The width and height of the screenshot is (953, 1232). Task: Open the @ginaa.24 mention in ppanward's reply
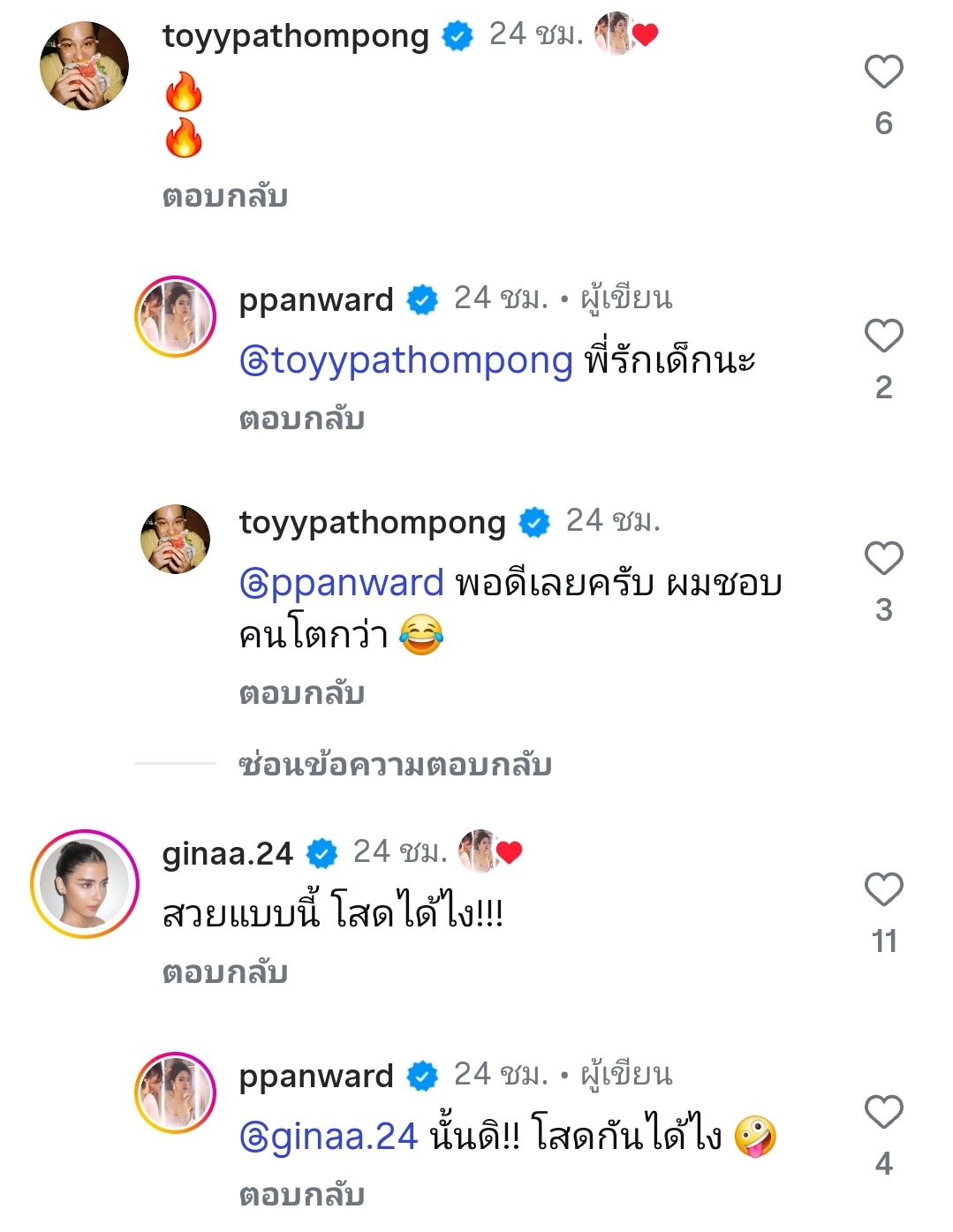(x=329, y=1138)
